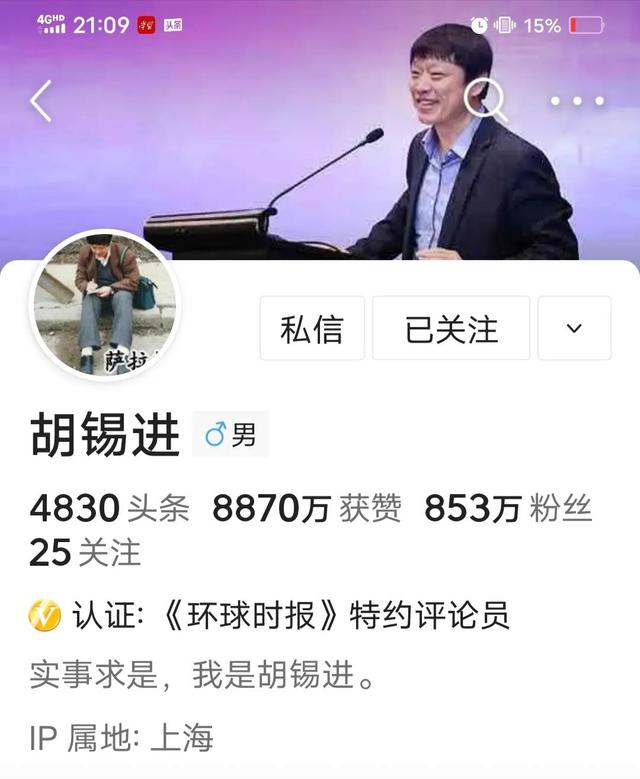Send a private message via 私信
This screenshot has height=779, width=640.
[x=312, y=328]
